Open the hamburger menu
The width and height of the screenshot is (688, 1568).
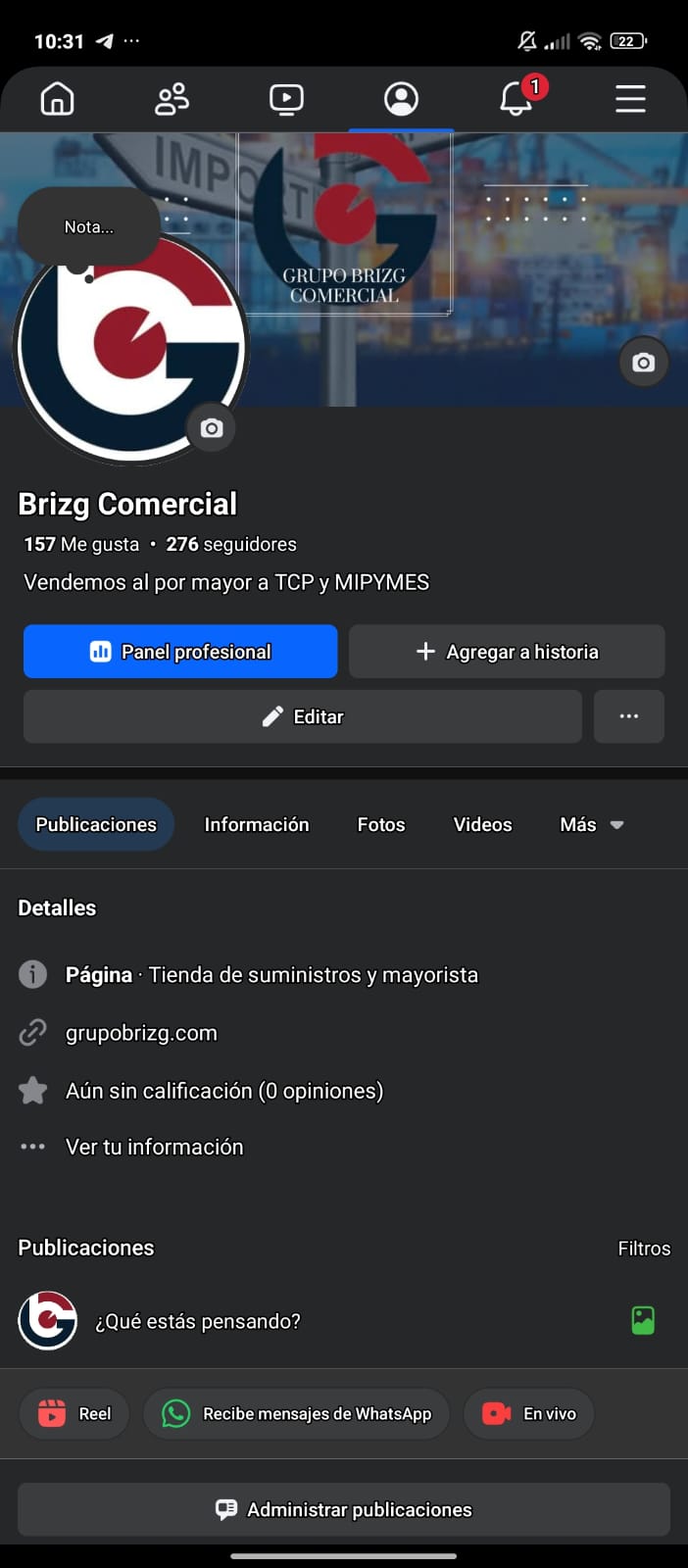click(x=630, y=99)
